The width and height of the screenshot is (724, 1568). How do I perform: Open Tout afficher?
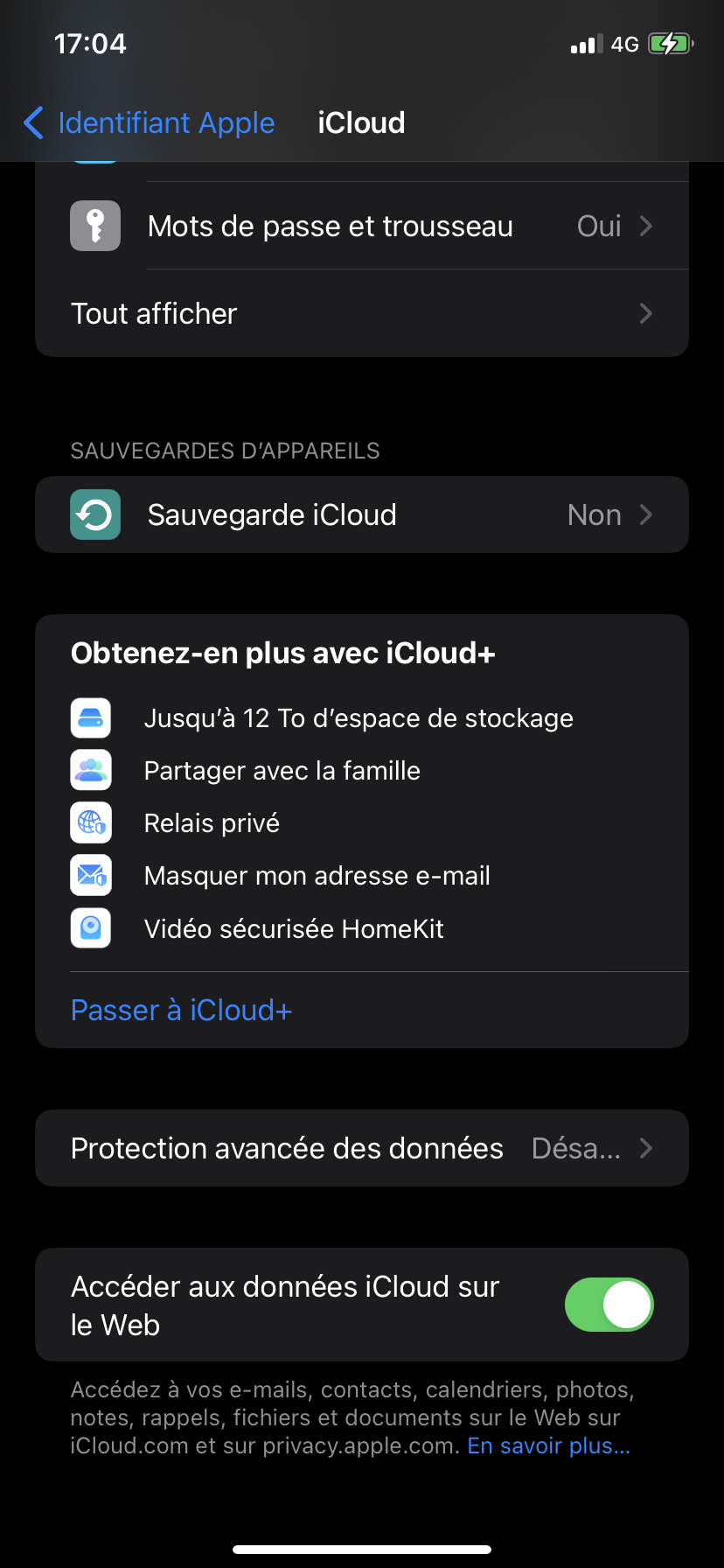362,314
